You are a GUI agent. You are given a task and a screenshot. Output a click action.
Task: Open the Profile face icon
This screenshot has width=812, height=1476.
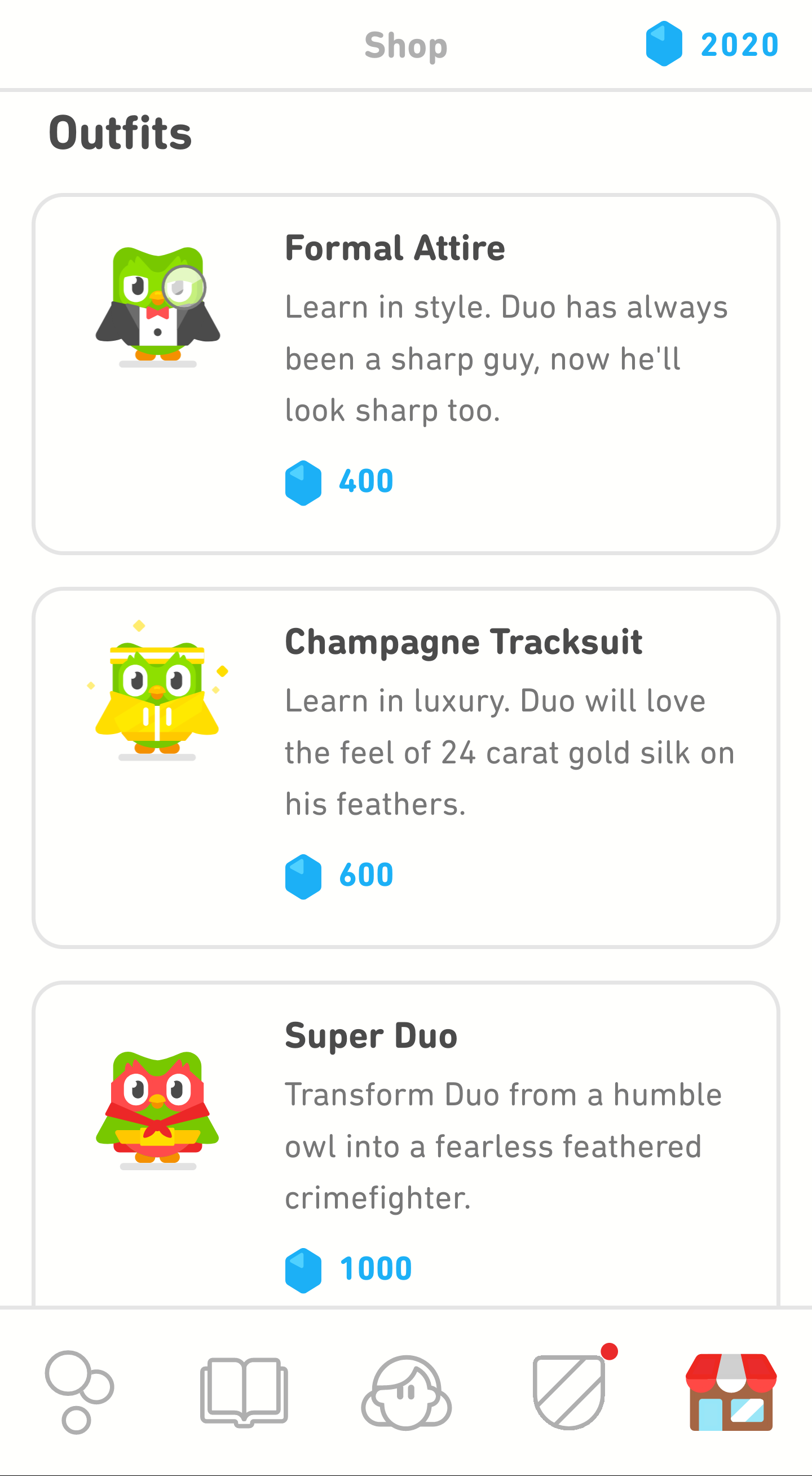[406, 1390]
